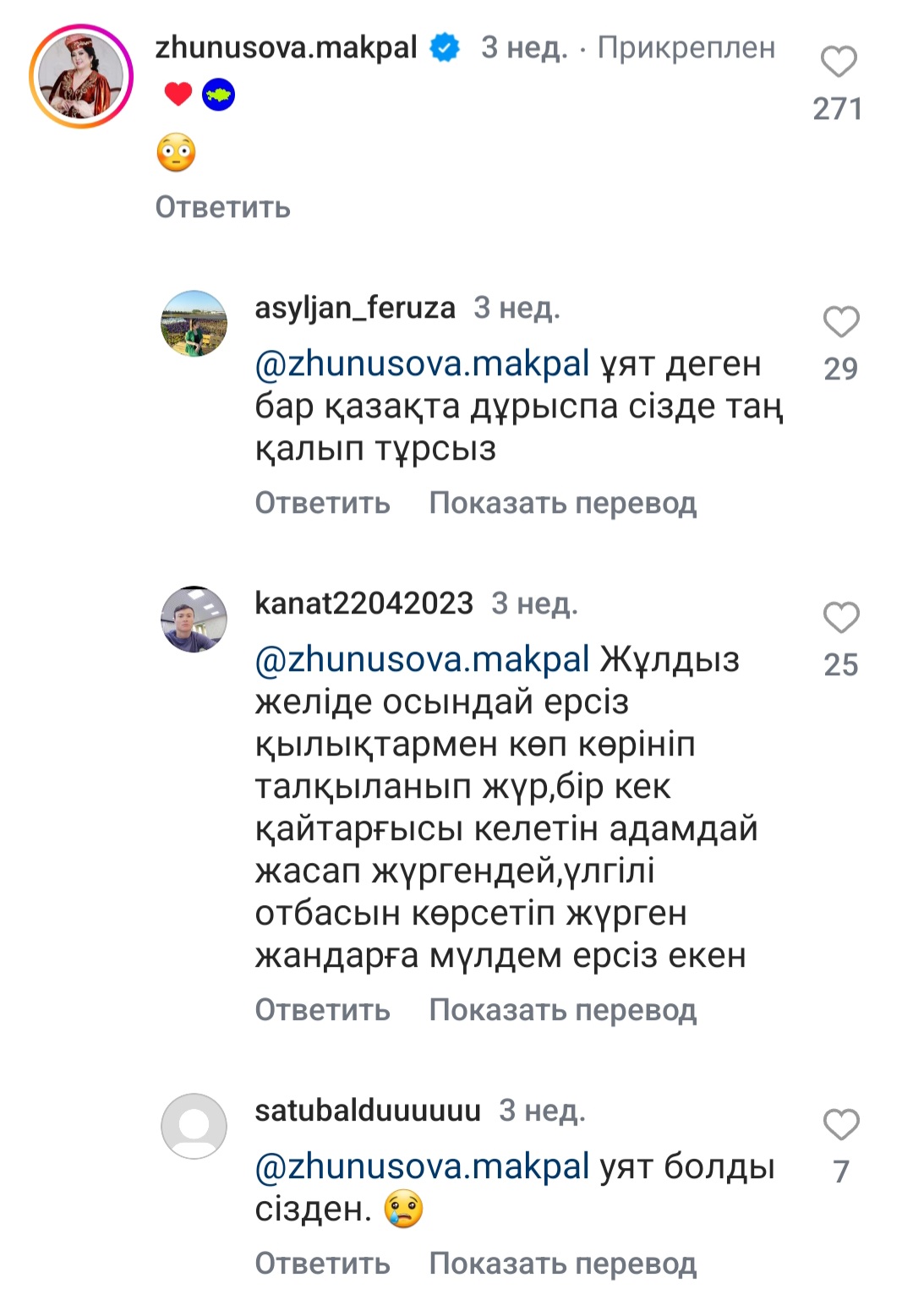Tap @zhunusova.makpal mention in asyljan_feruza's reply
This screenshot has width=913, height=1316.
(x=422, y=364)
